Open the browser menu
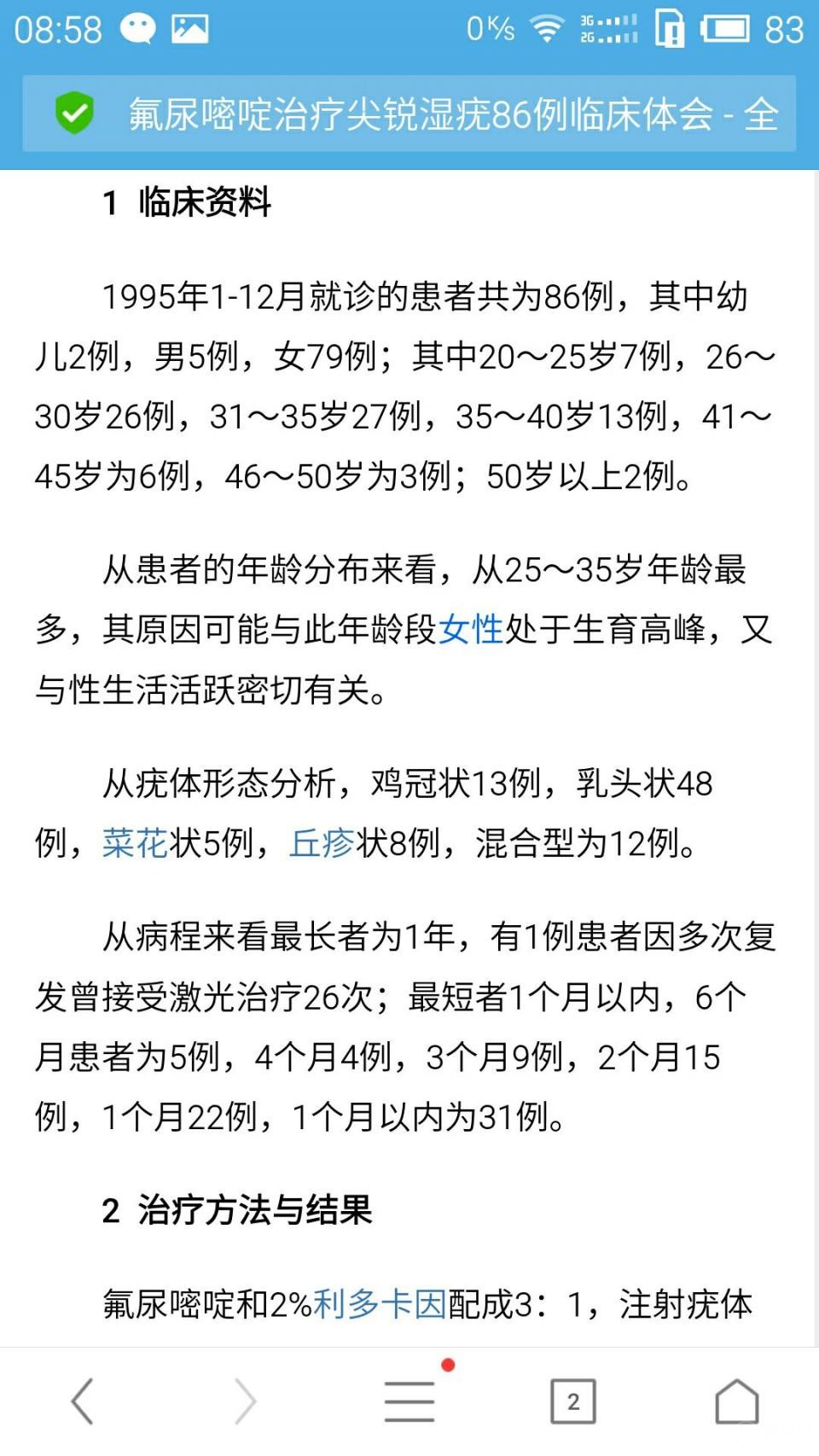This screenshot has height=1456, width=819. (x=409, y=1401)
